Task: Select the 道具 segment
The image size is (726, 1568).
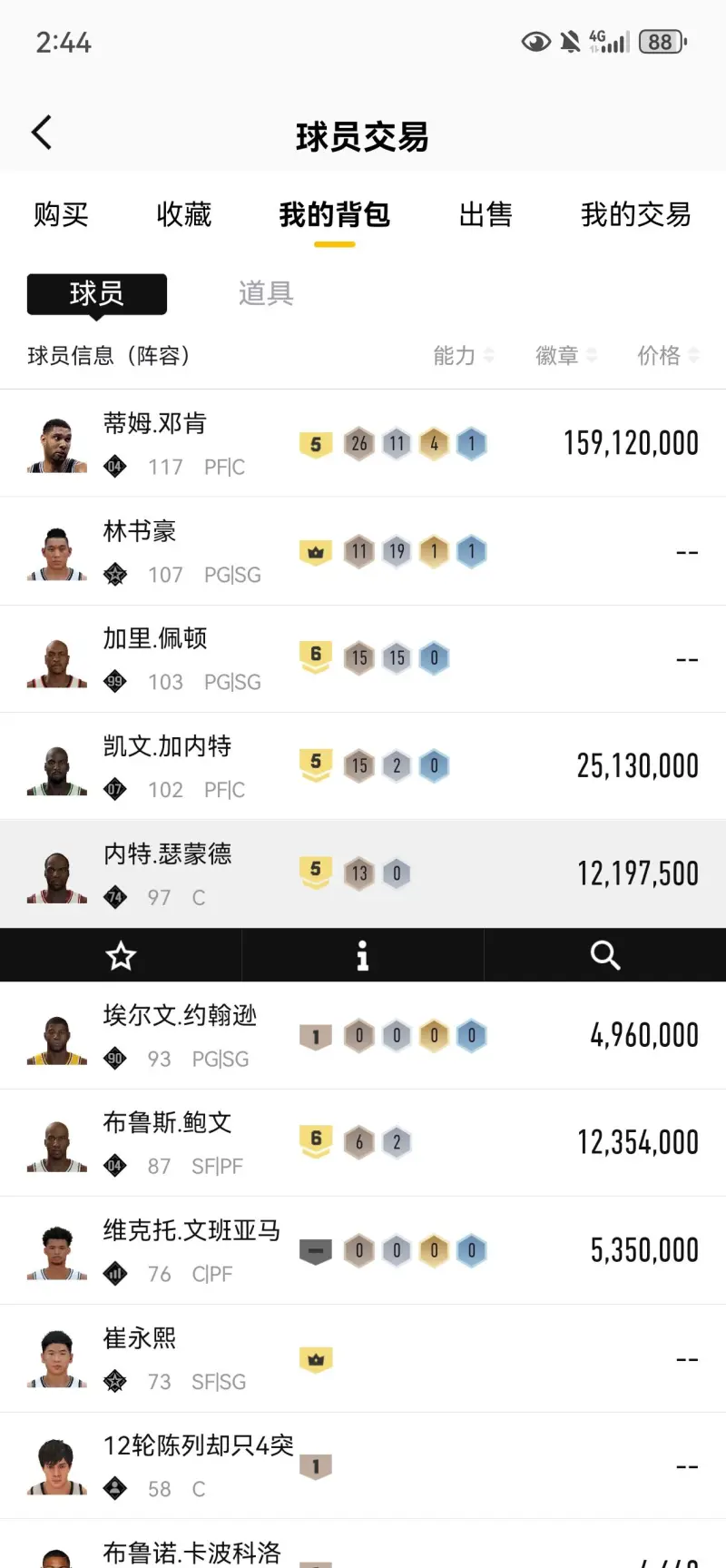Action: [265, 293]
